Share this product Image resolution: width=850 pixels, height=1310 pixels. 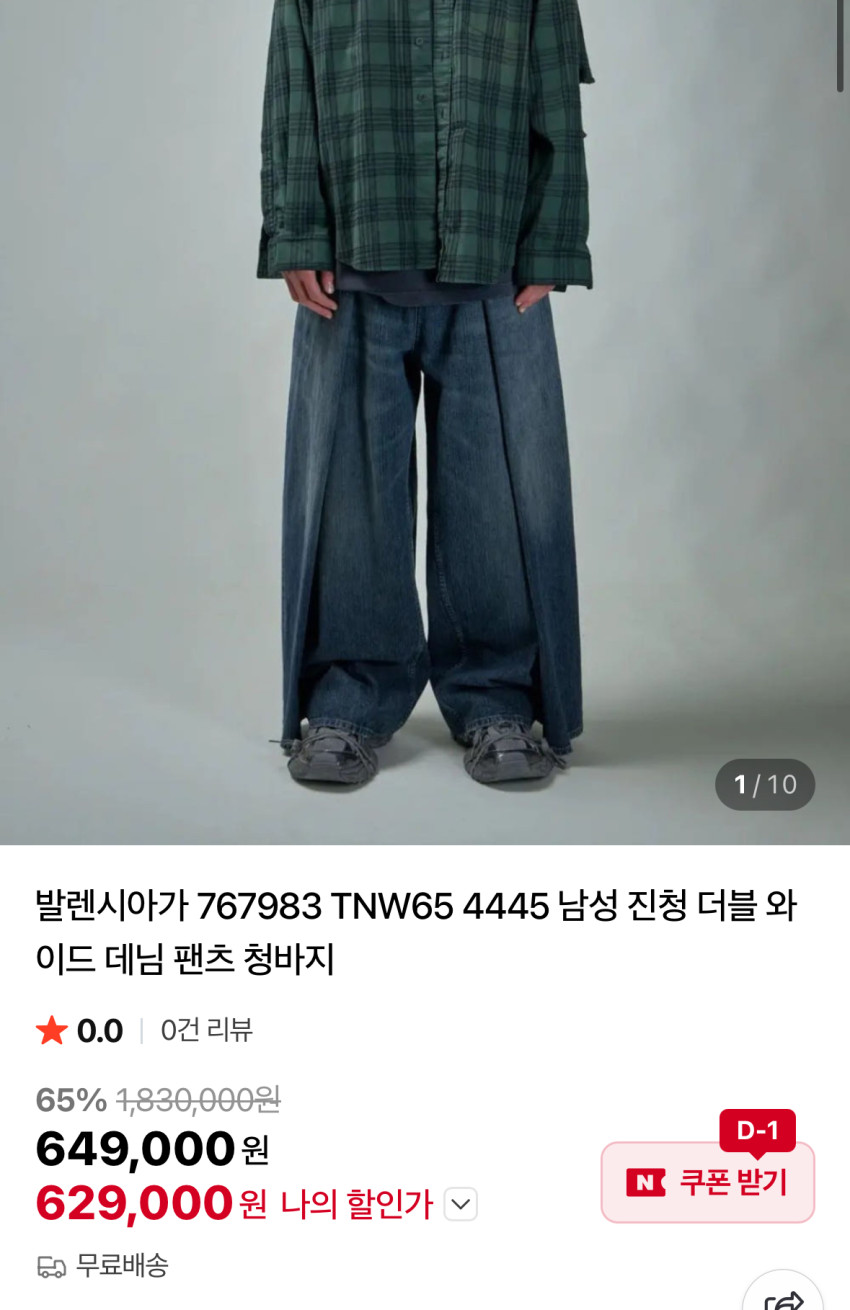[783, 1295]
